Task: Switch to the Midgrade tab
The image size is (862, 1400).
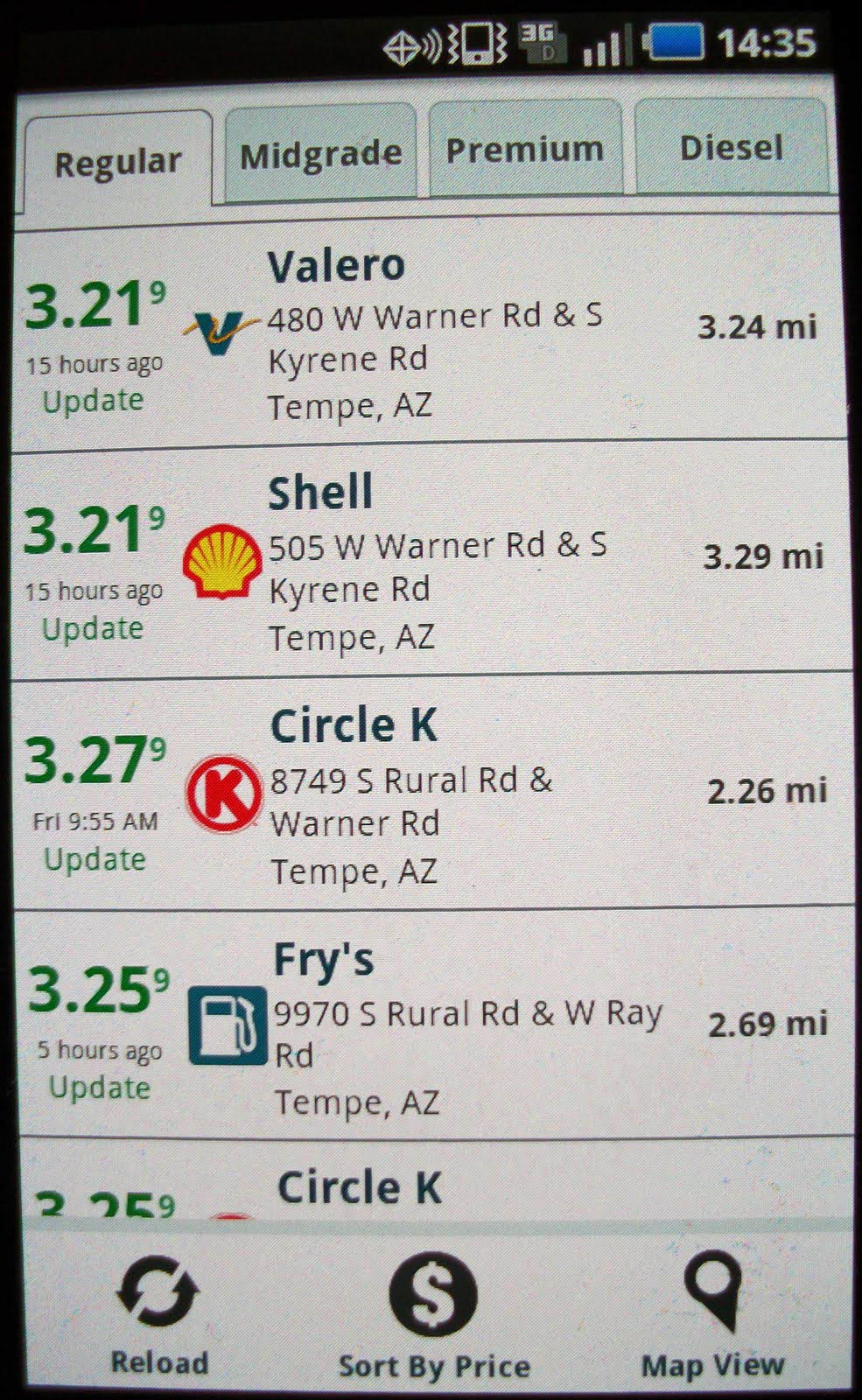Action: 320,155
